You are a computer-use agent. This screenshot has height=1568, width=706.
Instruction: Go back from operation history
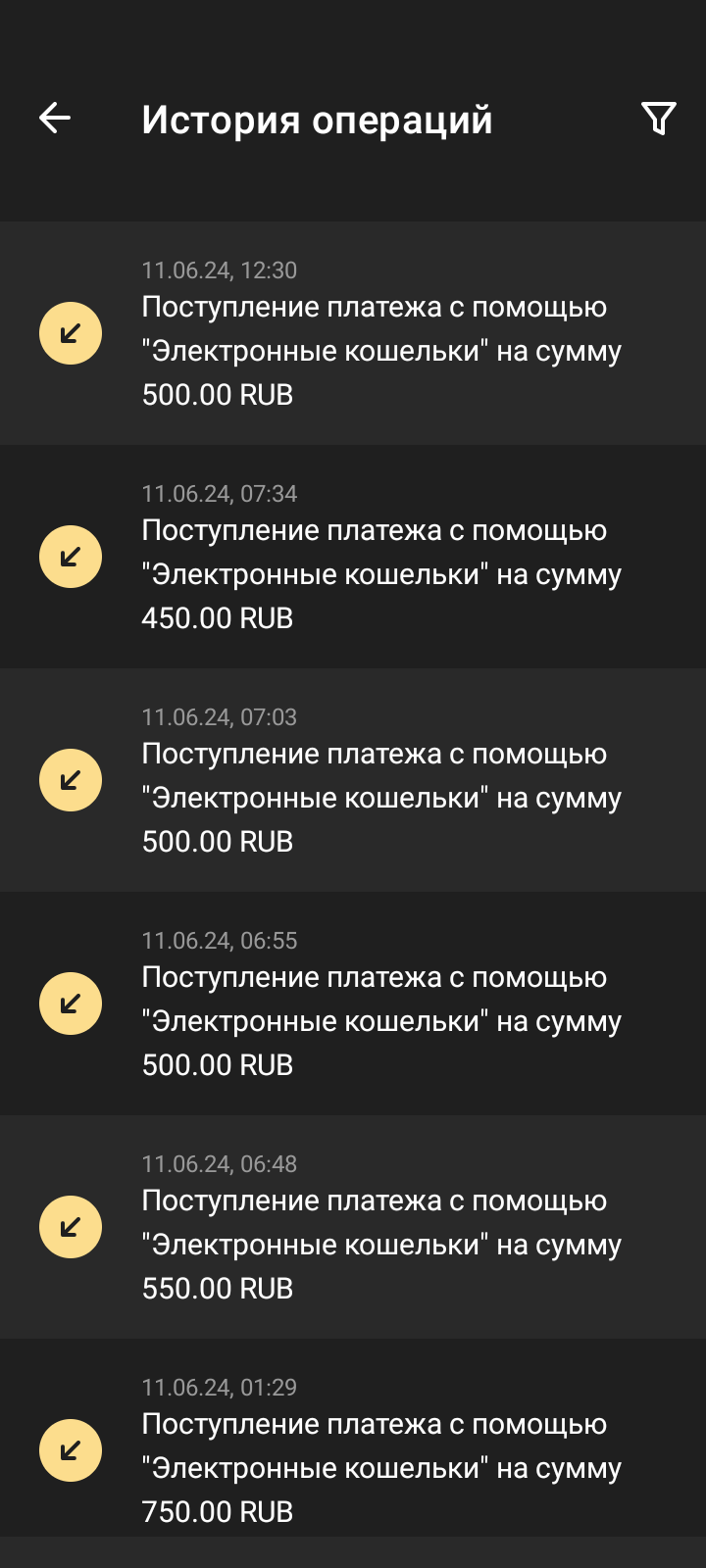point(55,119)
